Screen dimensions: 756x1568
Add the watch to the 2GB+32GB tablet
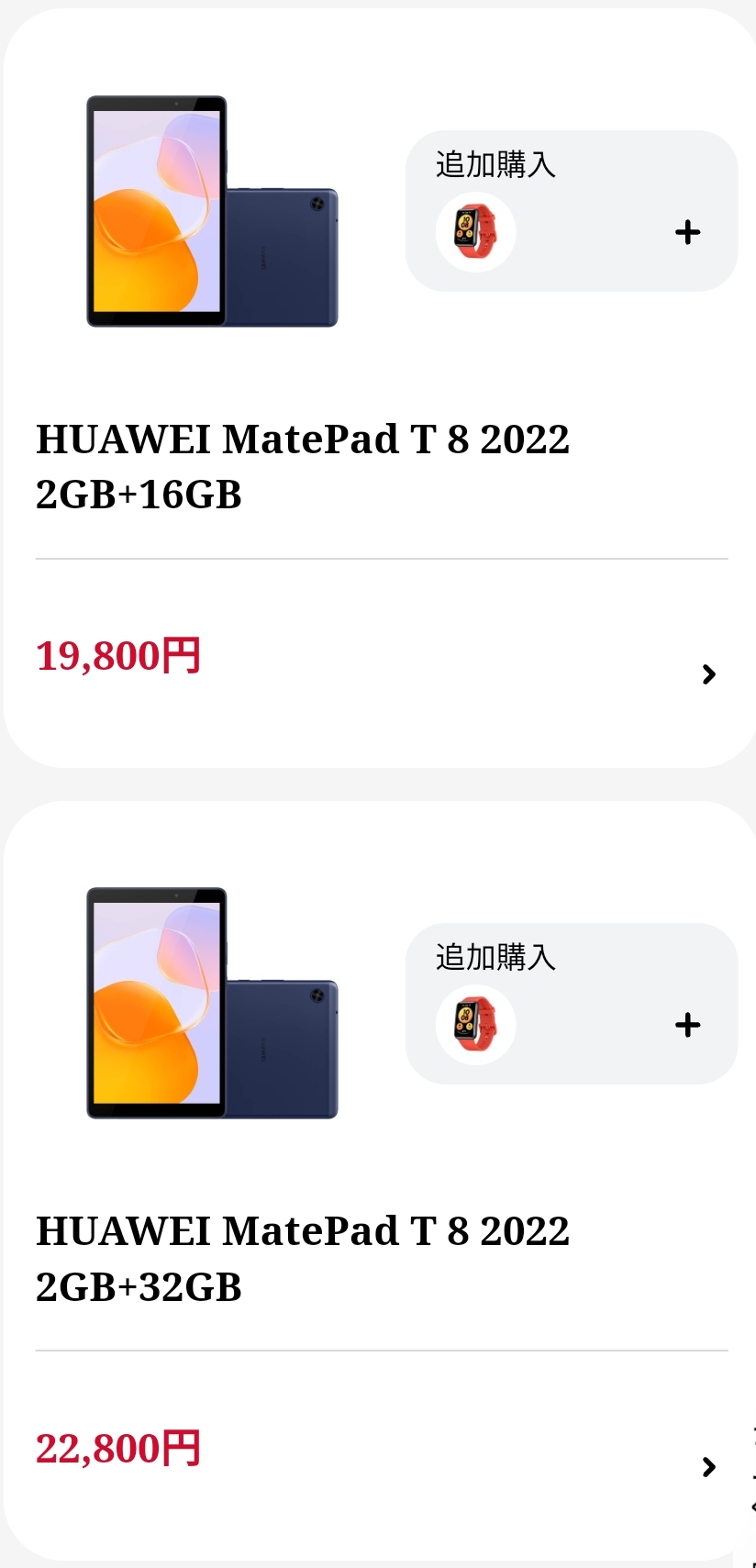[687, 1025]
